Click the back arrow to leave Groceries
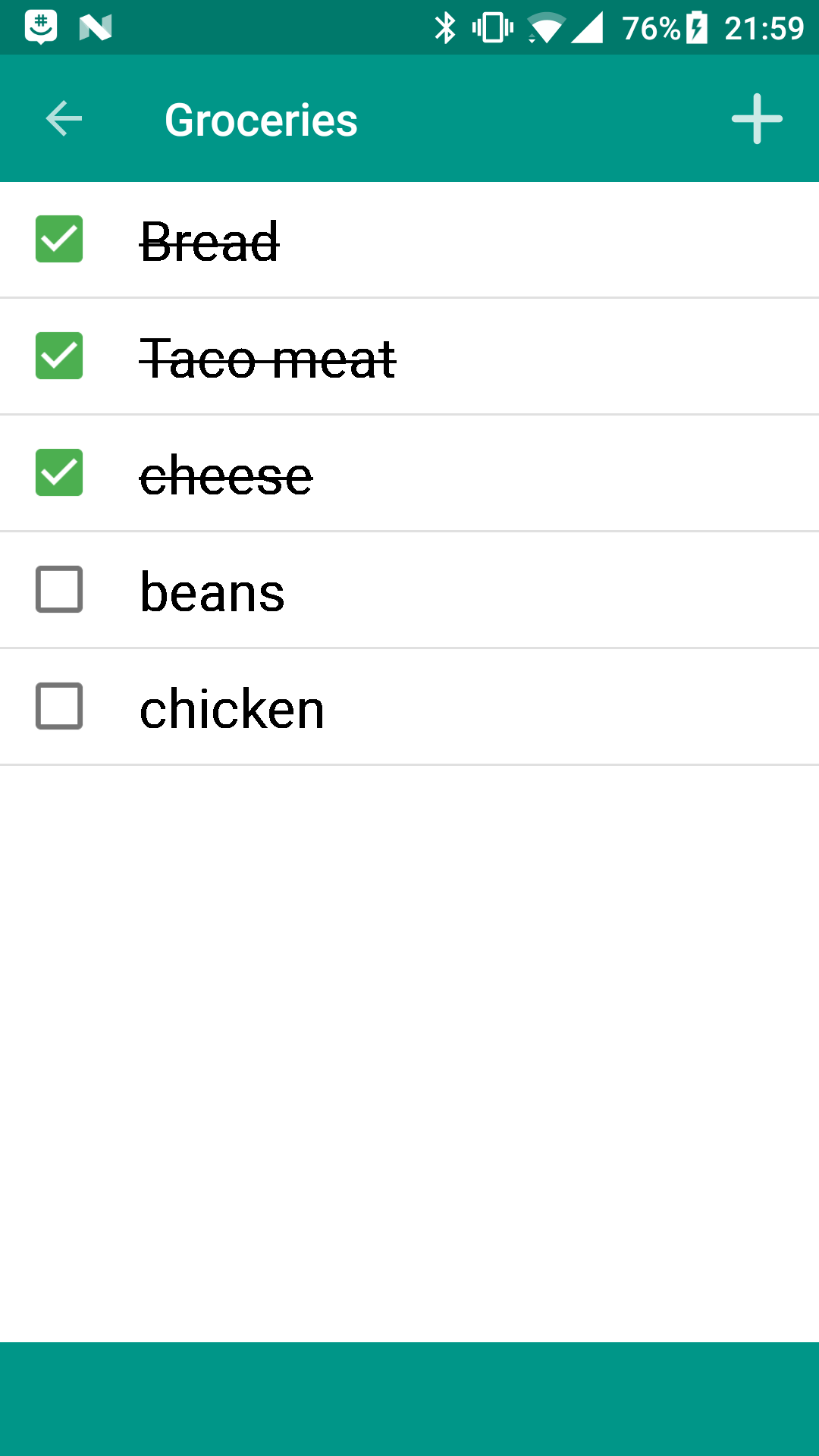The height and width of the screenshot is (1456, 819). (63, 118)
